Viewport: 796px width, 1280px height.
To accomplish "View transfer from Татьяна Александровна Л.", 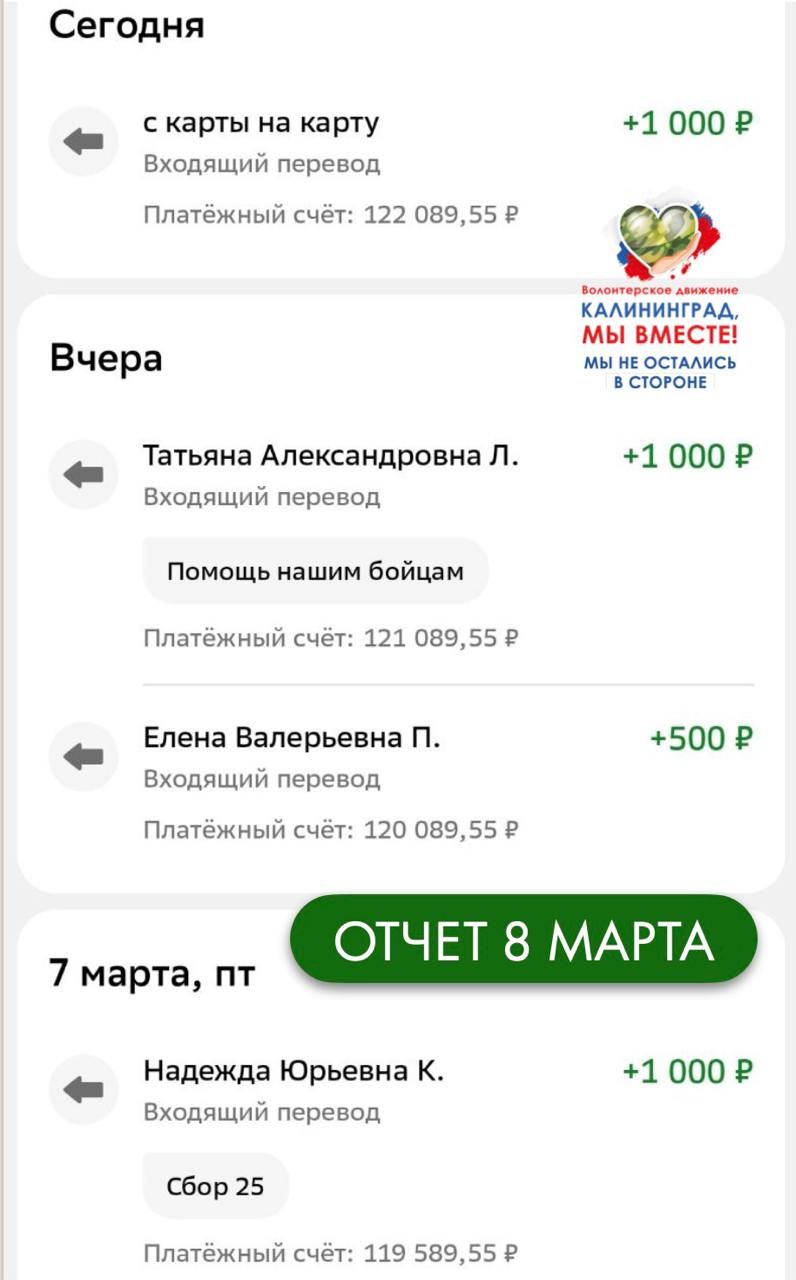I will pos(331,457).
